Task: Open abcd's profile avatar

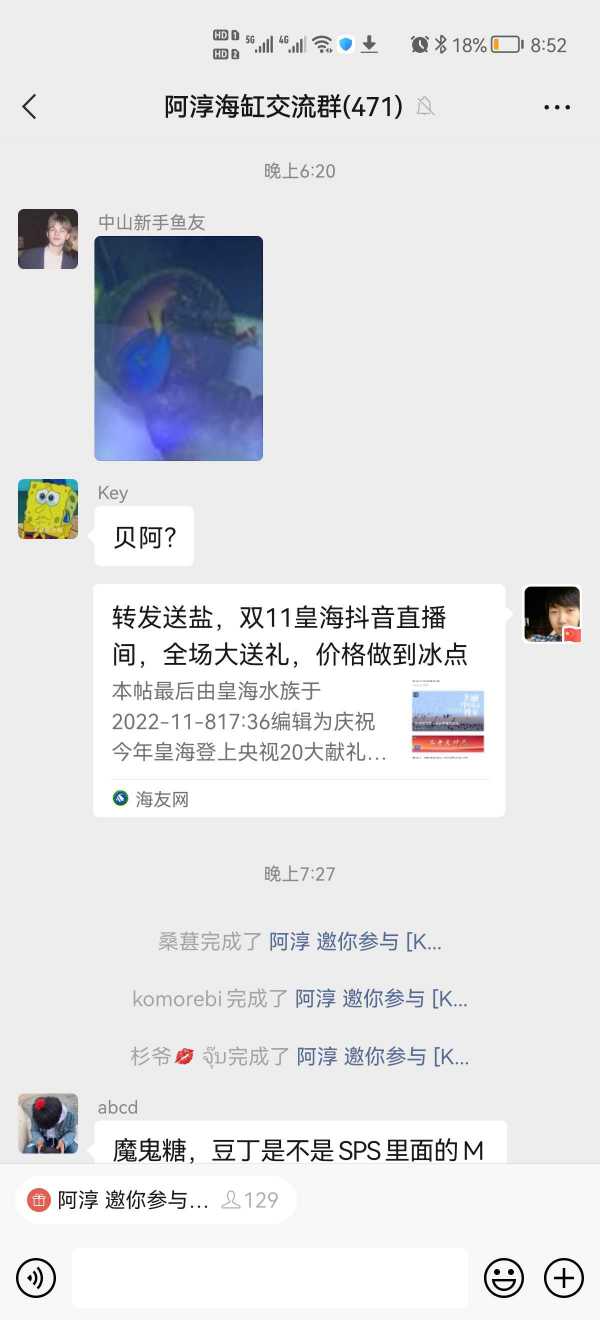Action: (48, 1124)
